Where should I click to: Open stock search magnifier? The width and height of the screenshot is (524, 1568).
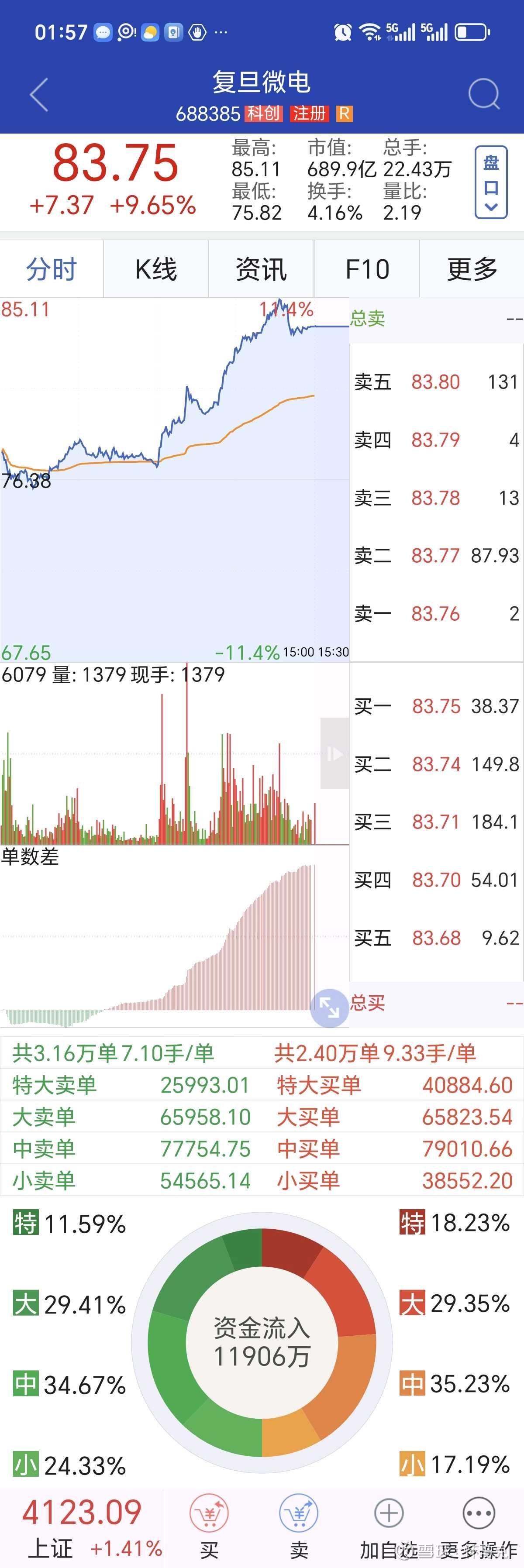tap(484, 94)
